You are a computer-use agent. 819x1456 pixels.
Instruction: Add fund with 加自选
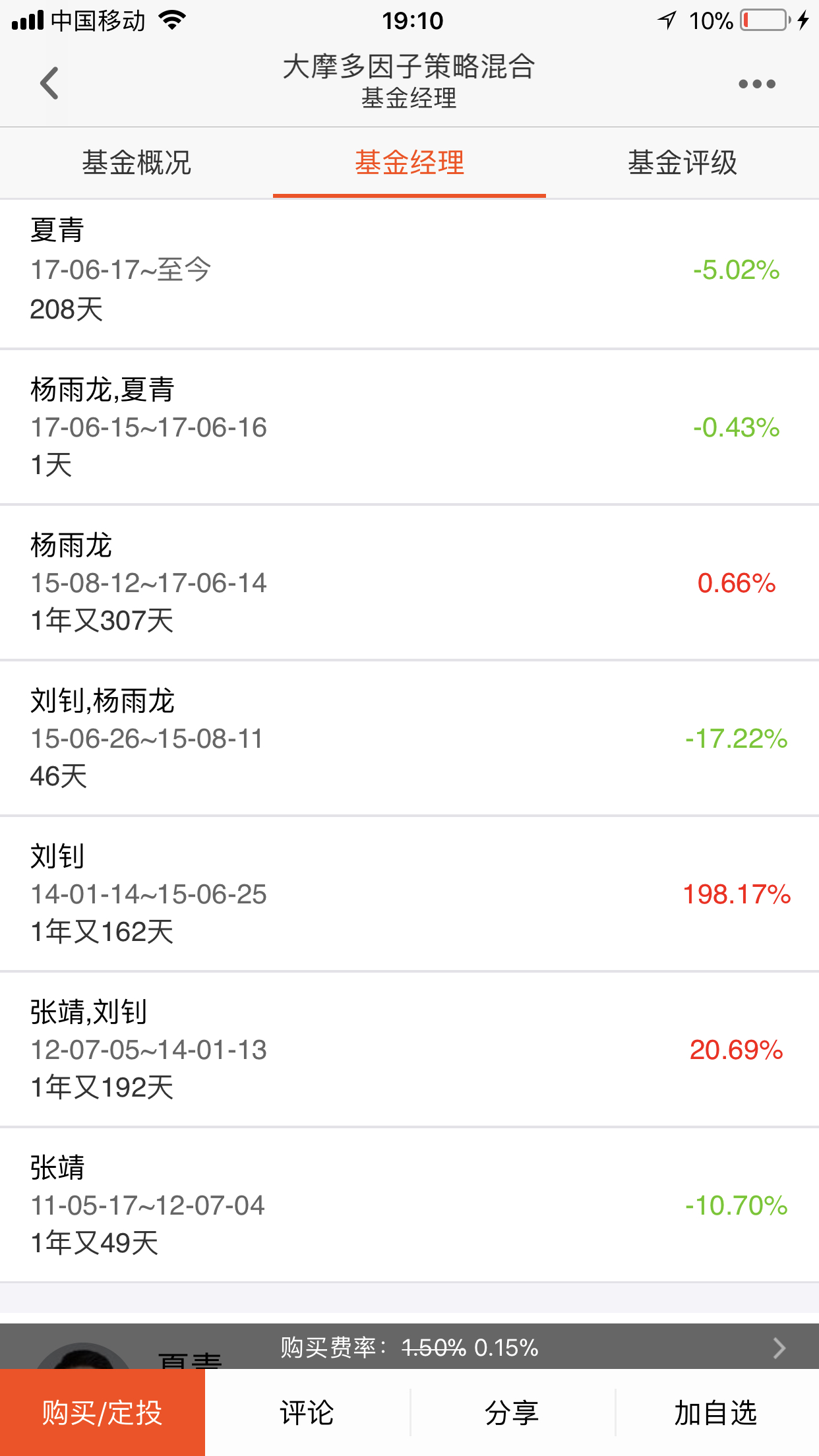pyautogui.click(x=717, y=1412)
